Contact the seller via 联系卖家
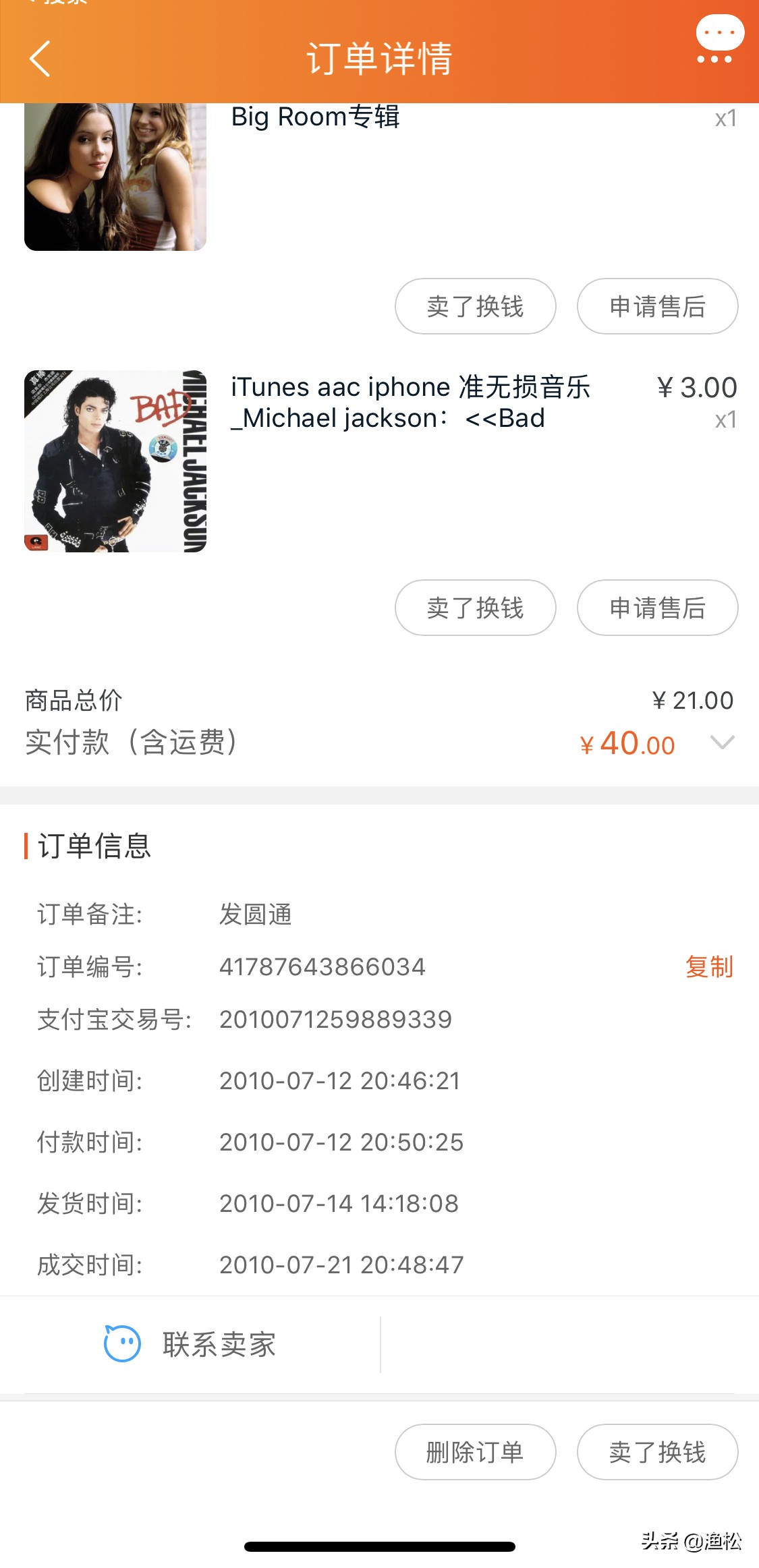The width and height of the screenshot is (759, 1568). pos(190,1344)
